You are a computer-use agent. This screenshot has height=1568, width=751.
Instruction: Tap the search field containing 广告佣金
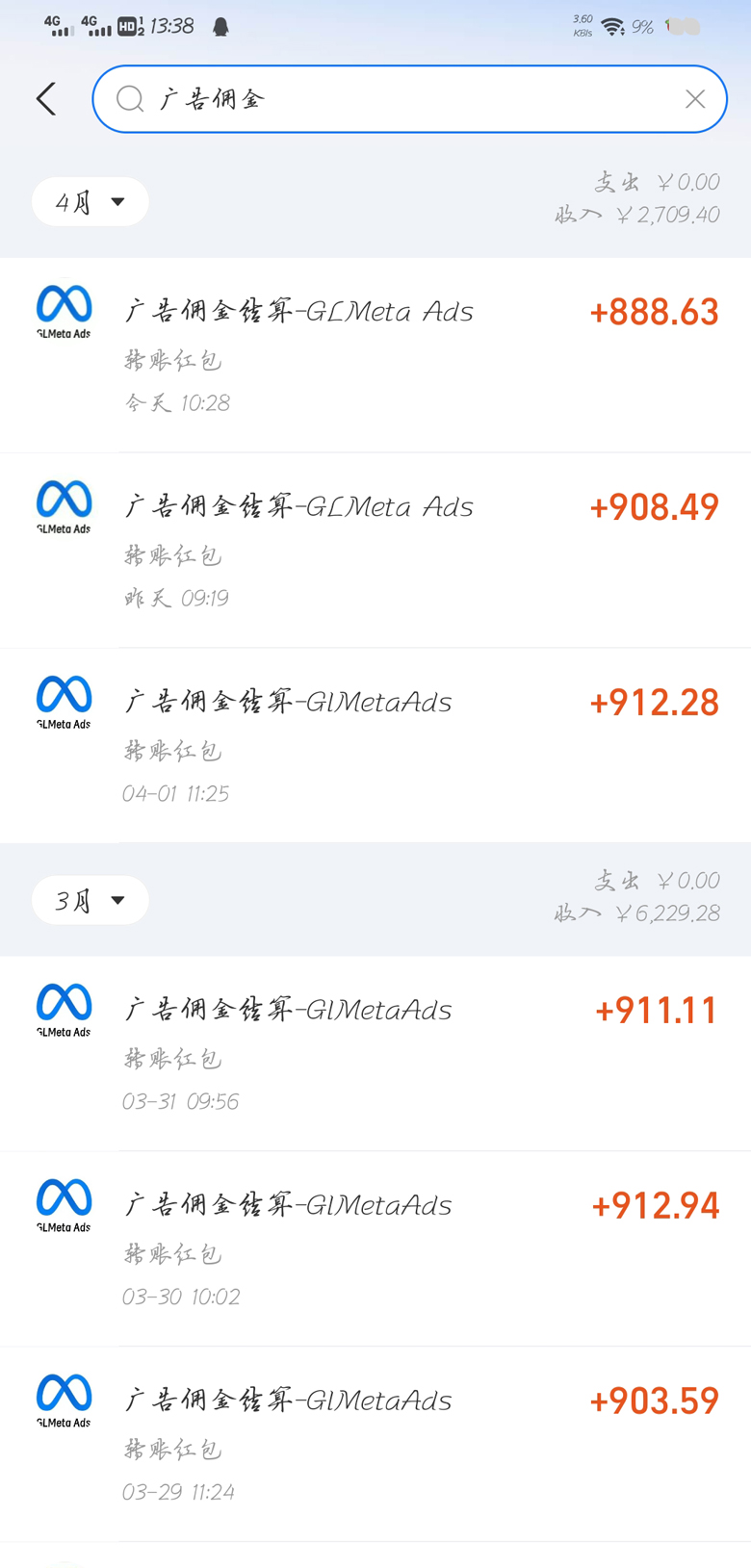click(x=409, y=99)
